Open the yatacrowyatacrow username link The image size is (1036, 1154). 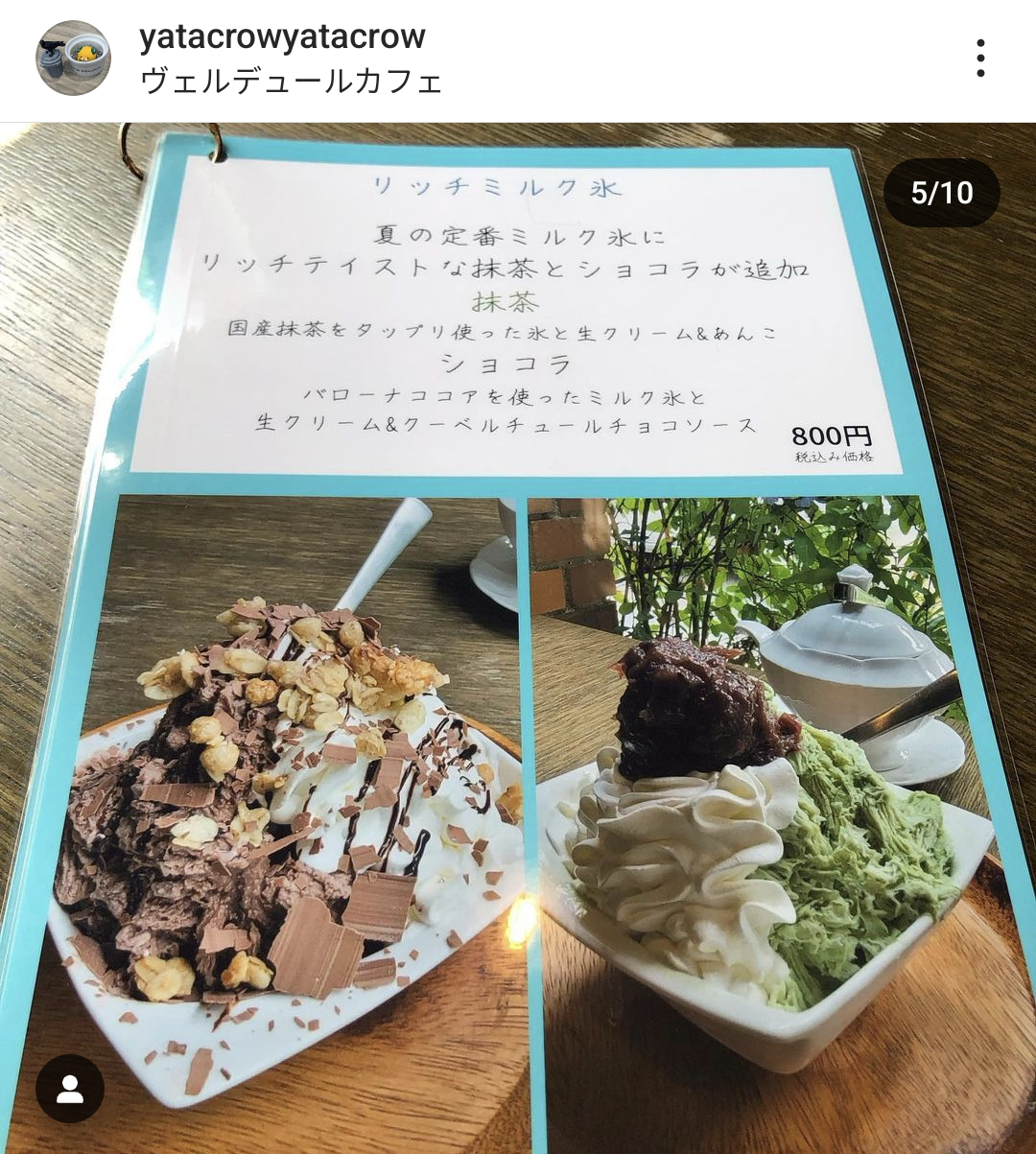(x=282, y=36)
